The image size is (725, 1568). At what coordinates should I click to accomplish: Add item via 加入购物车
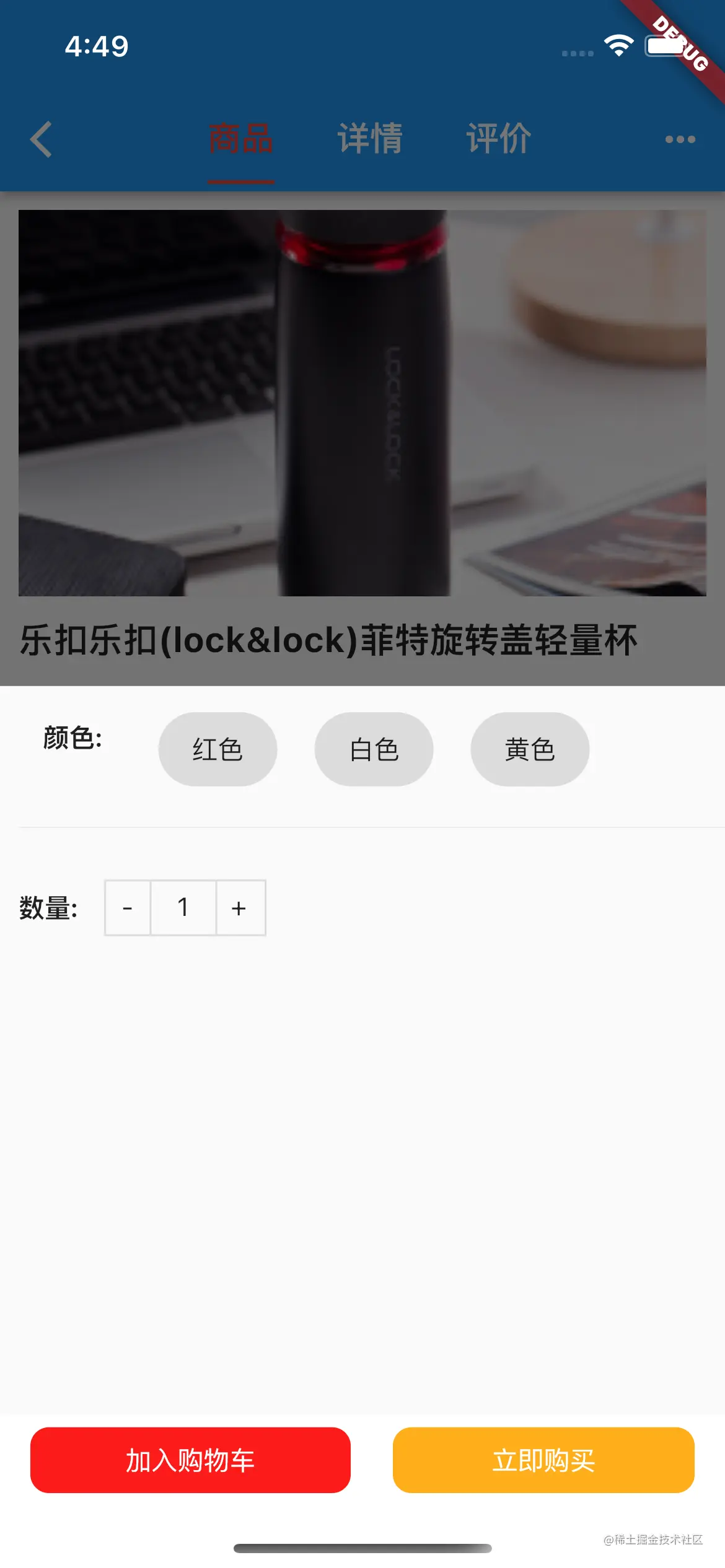pos(190,1460)
